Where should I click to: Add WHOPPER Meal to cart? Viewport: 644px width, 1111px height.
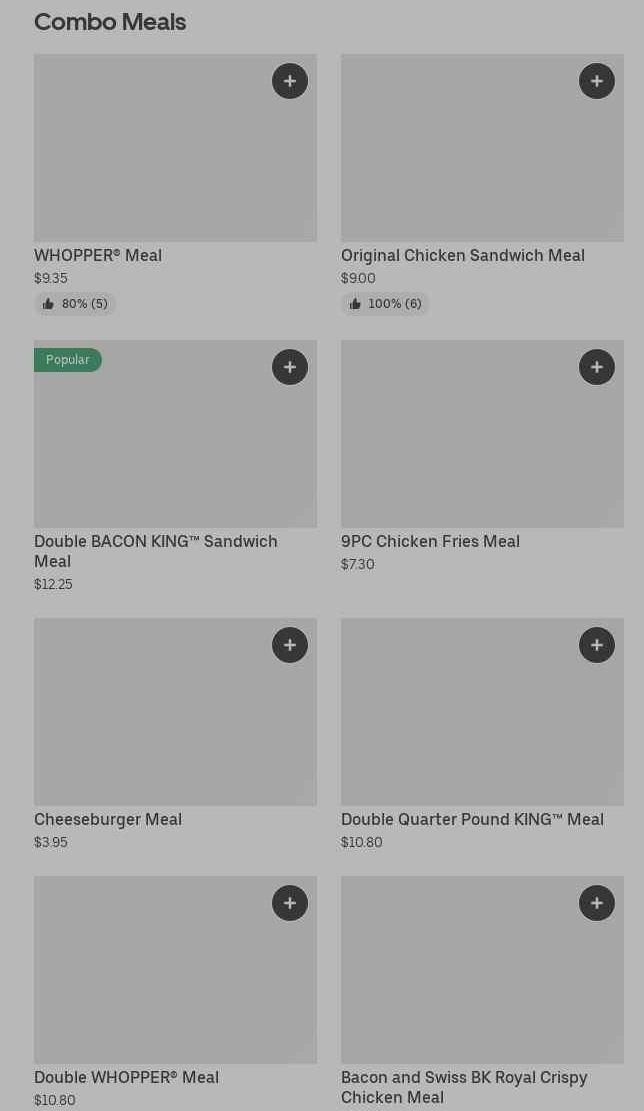tap(290, 81)
